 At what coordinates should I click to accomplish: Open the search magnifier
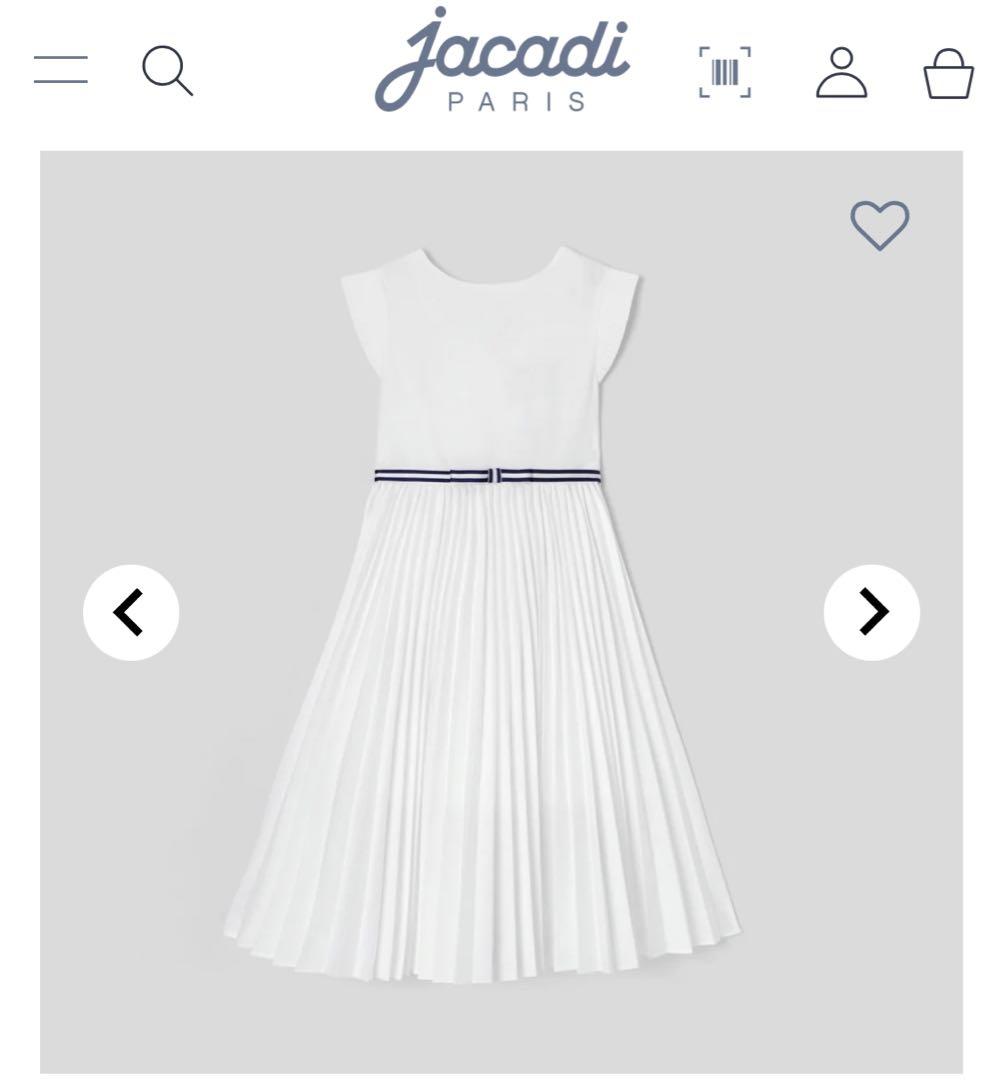click(167, 72)
